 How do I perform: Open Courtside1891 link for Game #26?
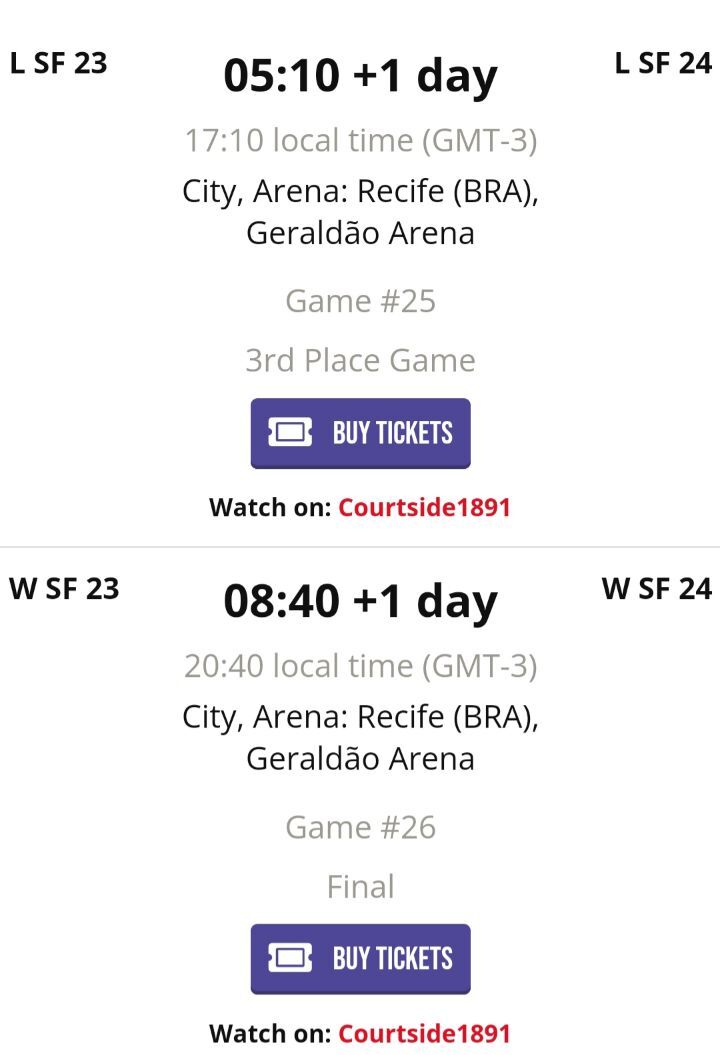424,1033
